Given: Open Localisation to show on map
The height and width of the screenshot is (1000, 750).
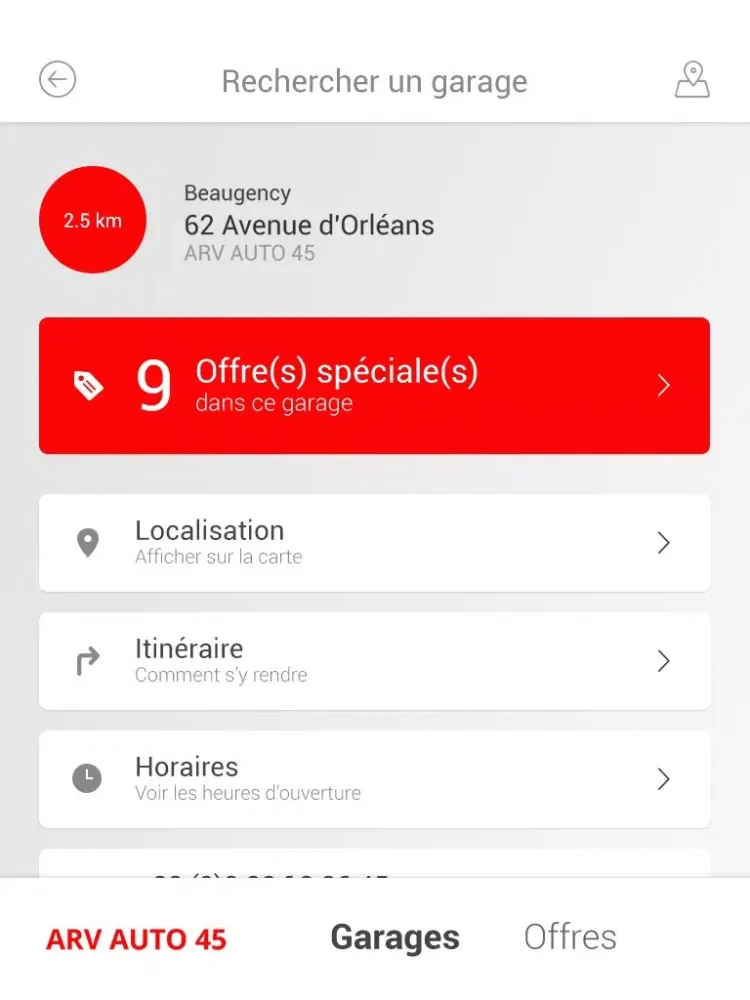Looking at the screenshot, I should (374, 543).
